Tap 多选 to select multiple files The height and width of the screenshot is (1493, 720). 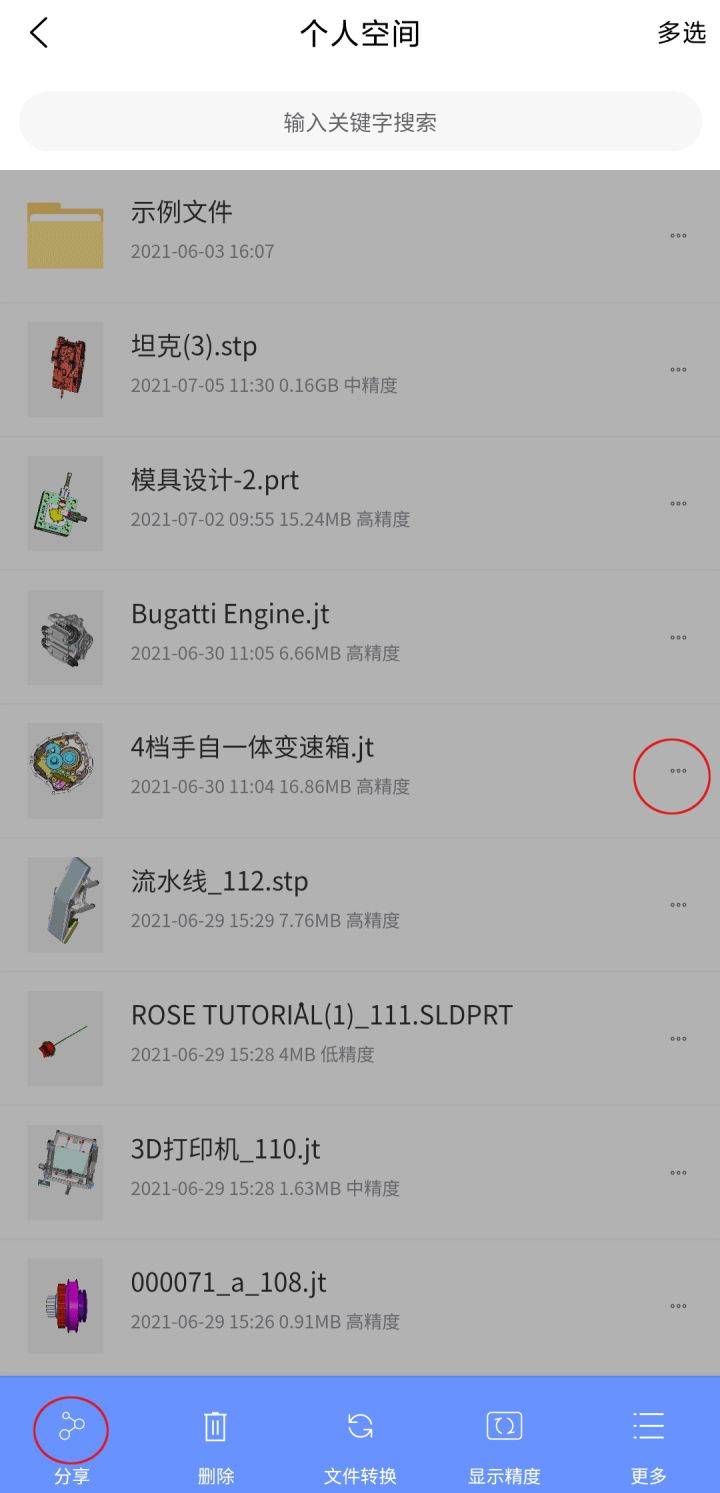pos(681,33)
